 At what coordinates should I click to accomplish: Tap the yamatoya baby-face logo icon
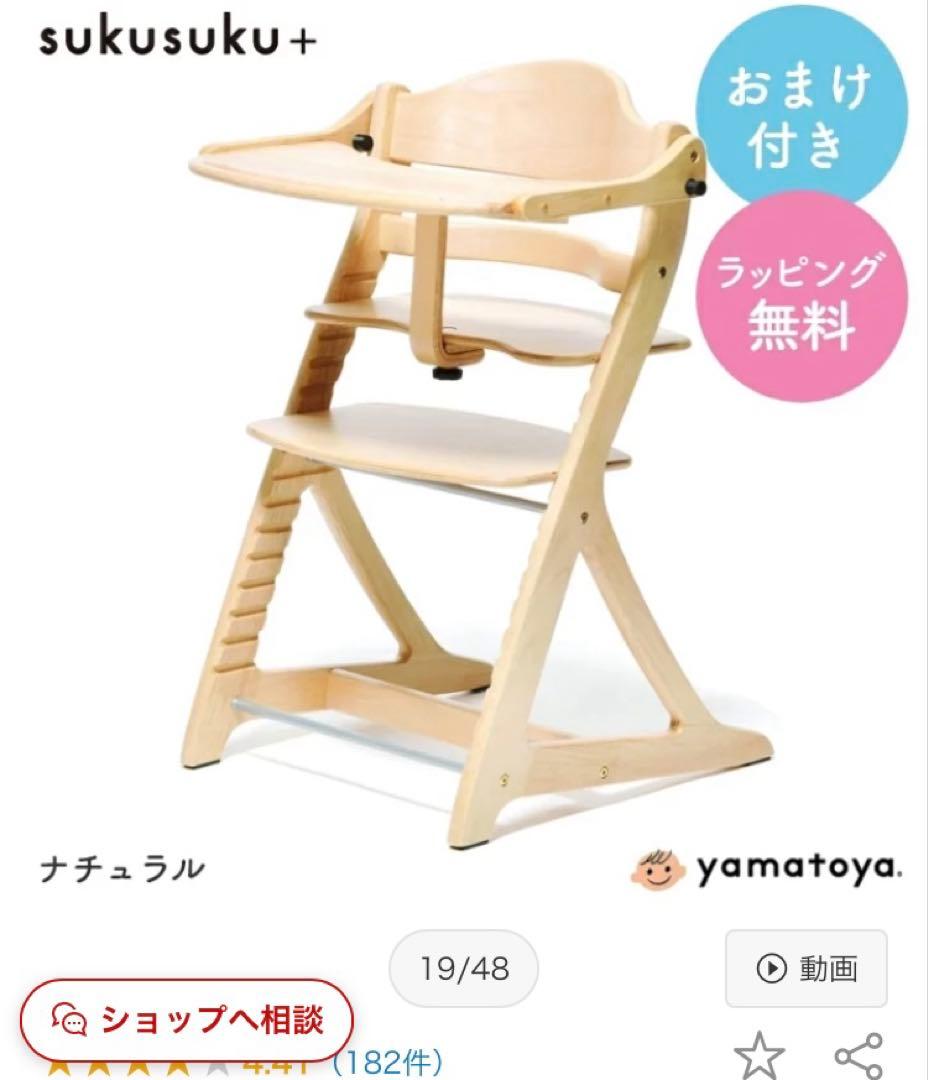[659, 869]
